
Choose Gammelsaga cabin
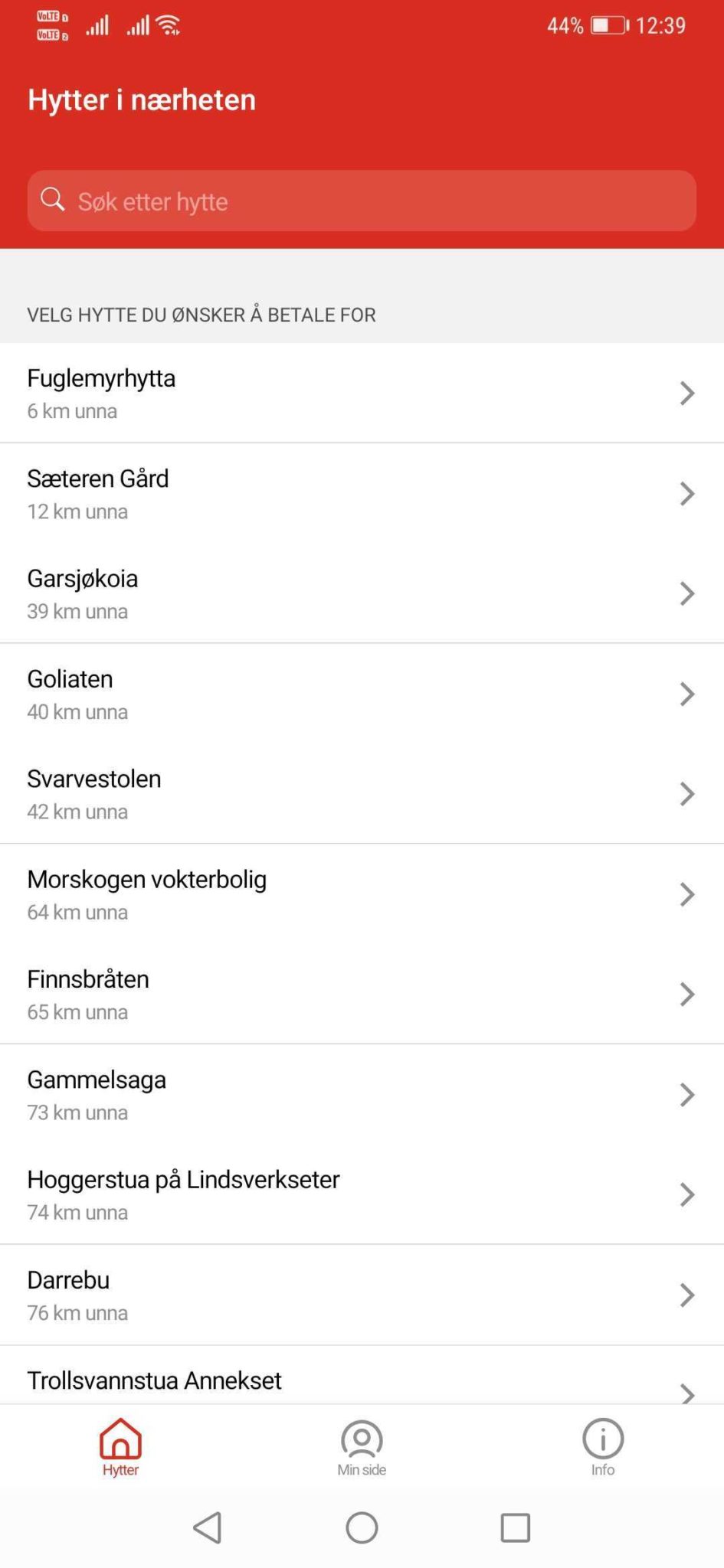[x=362, y=1094]
